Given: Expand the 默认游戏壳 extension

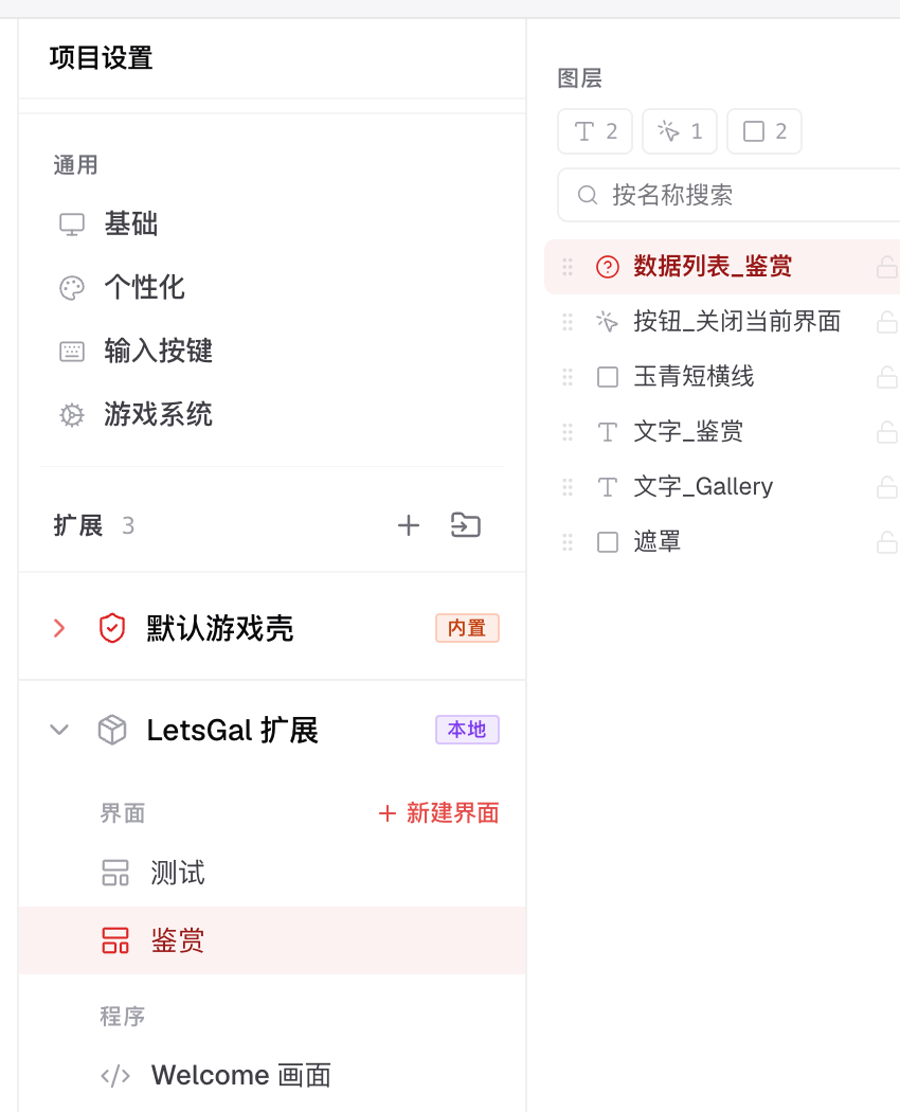Looking at the screenshot, I should [x=60, y=628].
